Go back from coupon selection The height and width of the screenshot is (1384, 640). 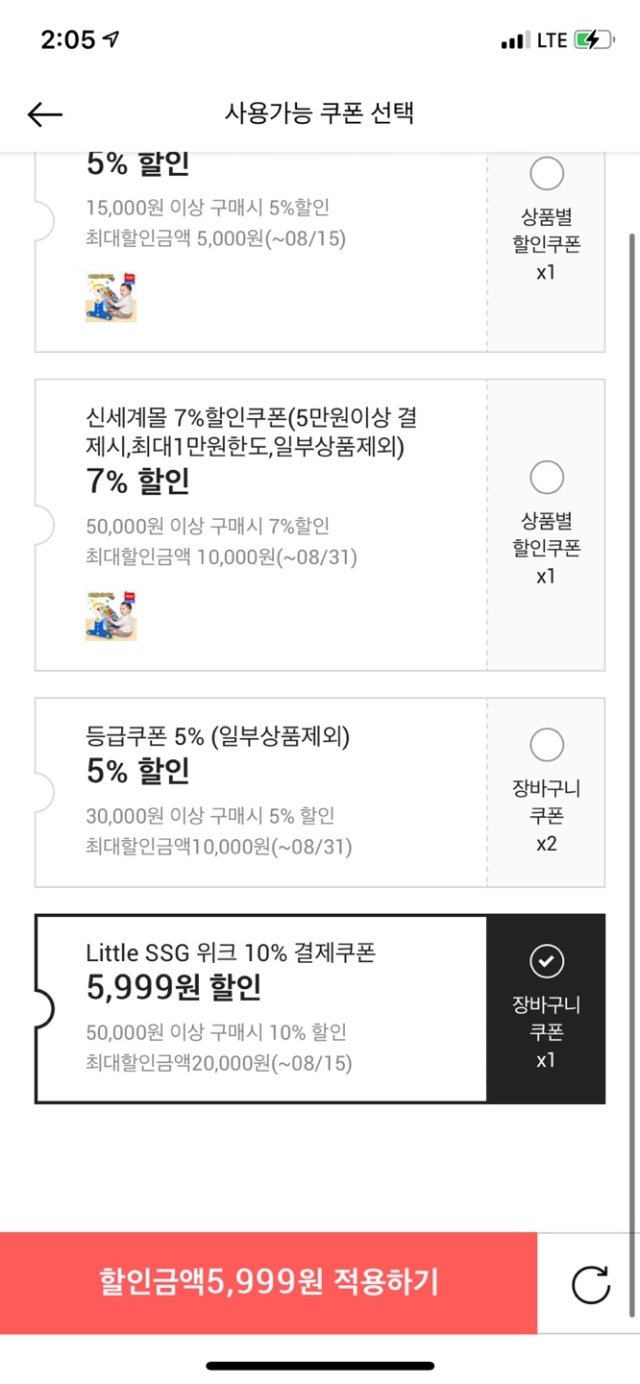coord(45,114)
